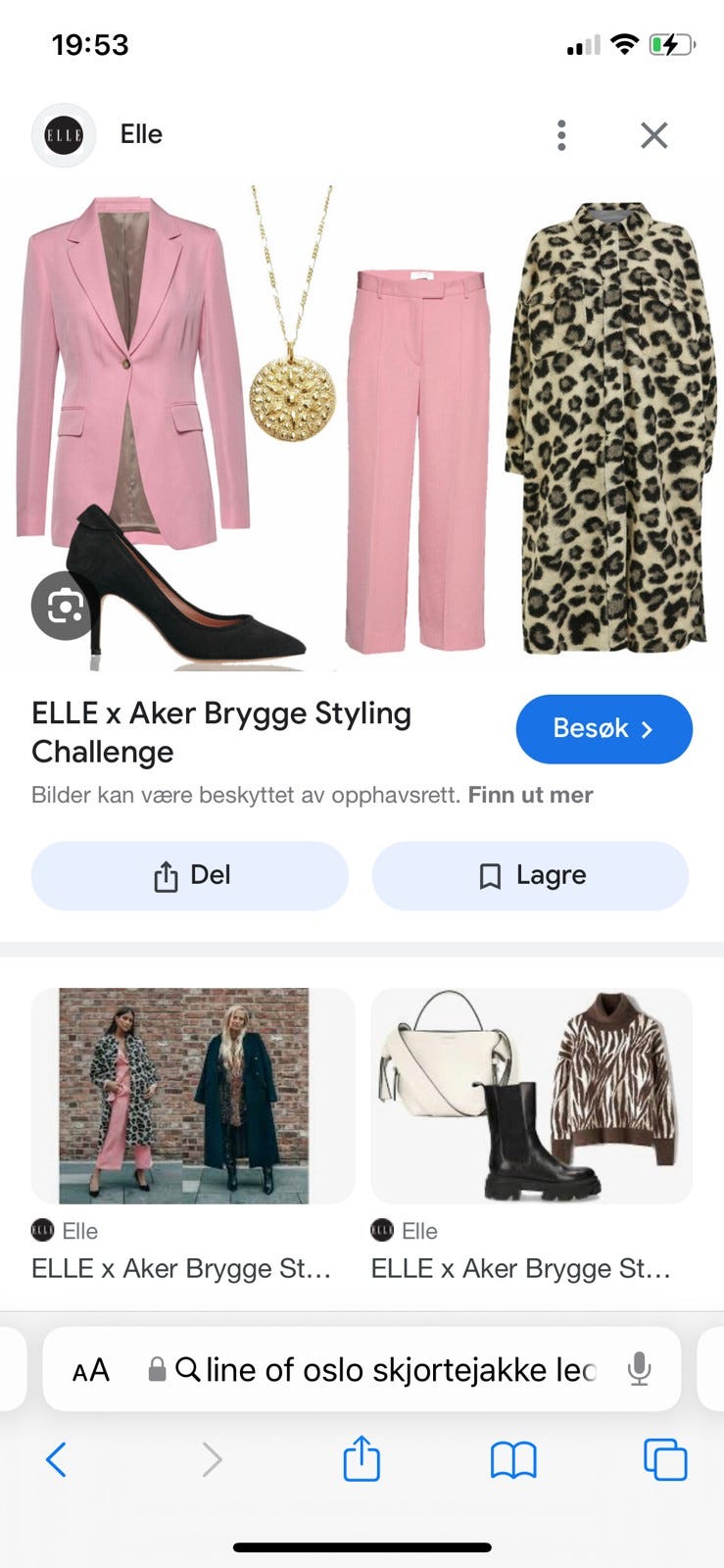Viewport: 724px width, 1568px height.
Task: Open Safari bookmarks with the book icon
Action: 512,1459
